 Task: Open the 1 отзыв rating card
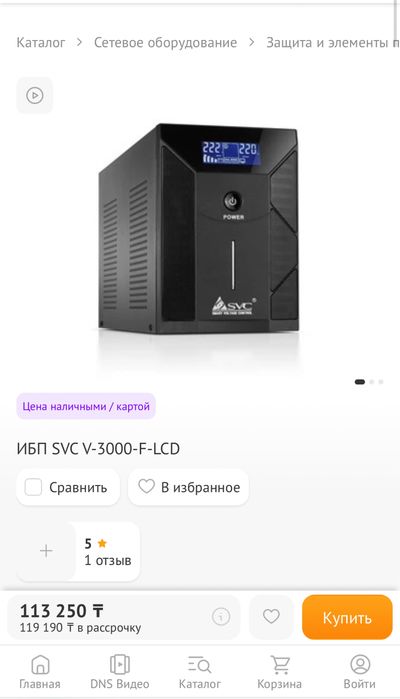tap(108, 552)
